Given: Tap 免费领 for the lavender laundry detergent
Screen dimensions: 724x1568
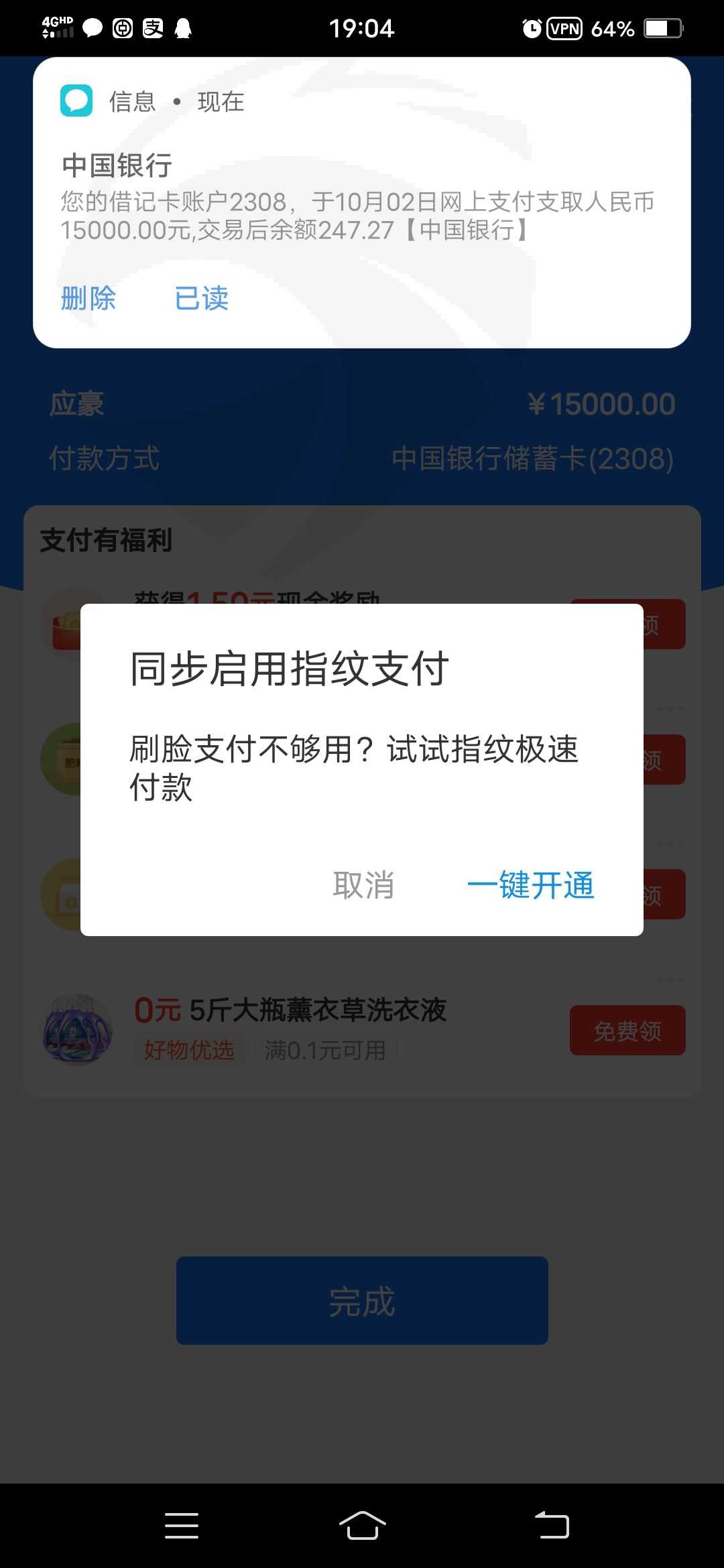Looking at the screenshot, I should [x=627, y=1031].
